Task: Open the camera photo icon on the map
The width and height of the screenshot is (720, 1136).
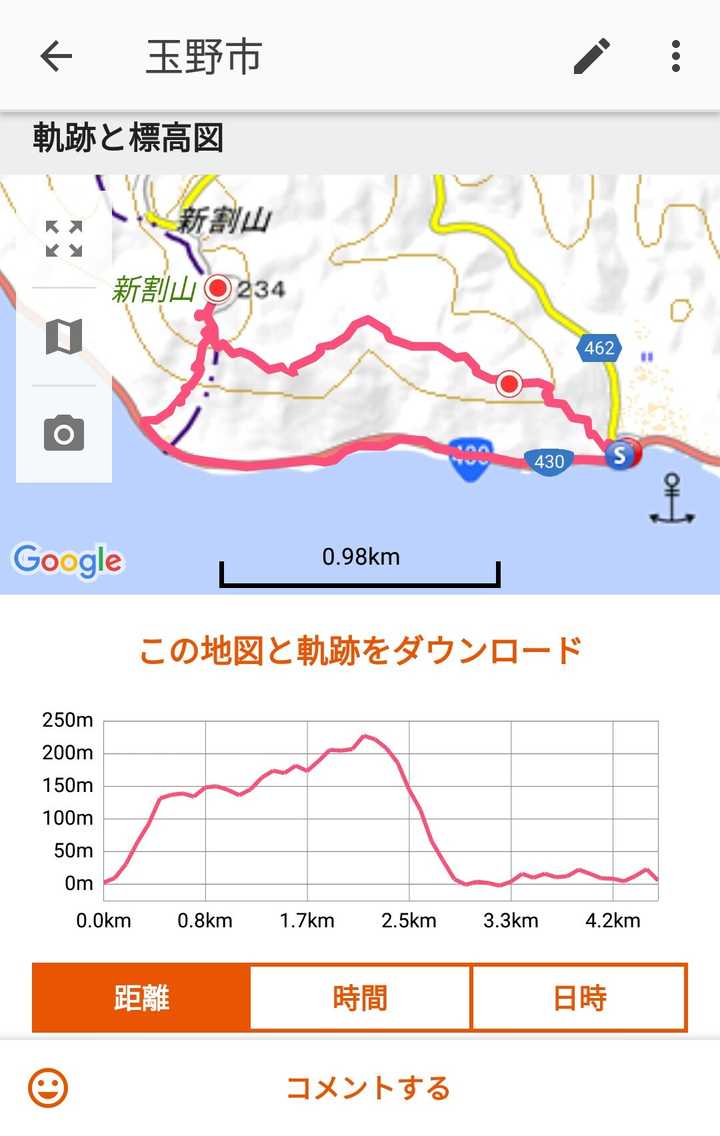Action: click(x=64, y=433)
